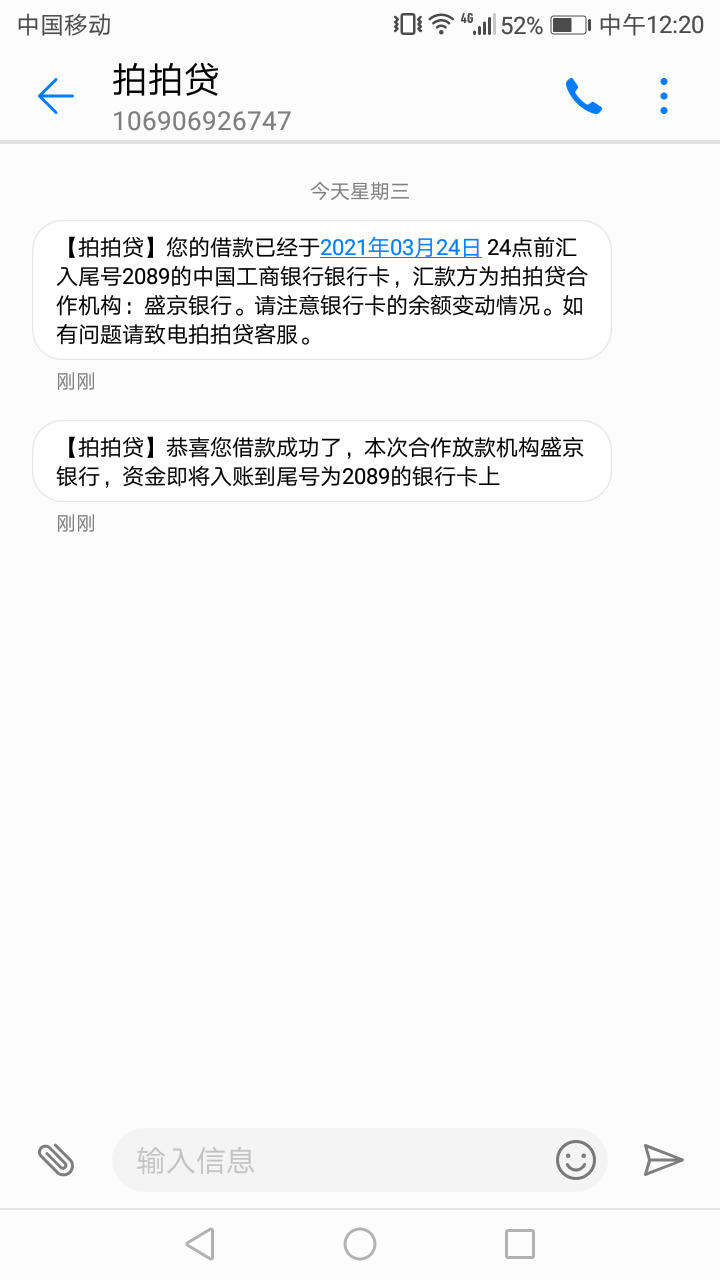Tap the 输入信息 message input field
The image size is (720, 1280).
click(x=300, y=1160)
